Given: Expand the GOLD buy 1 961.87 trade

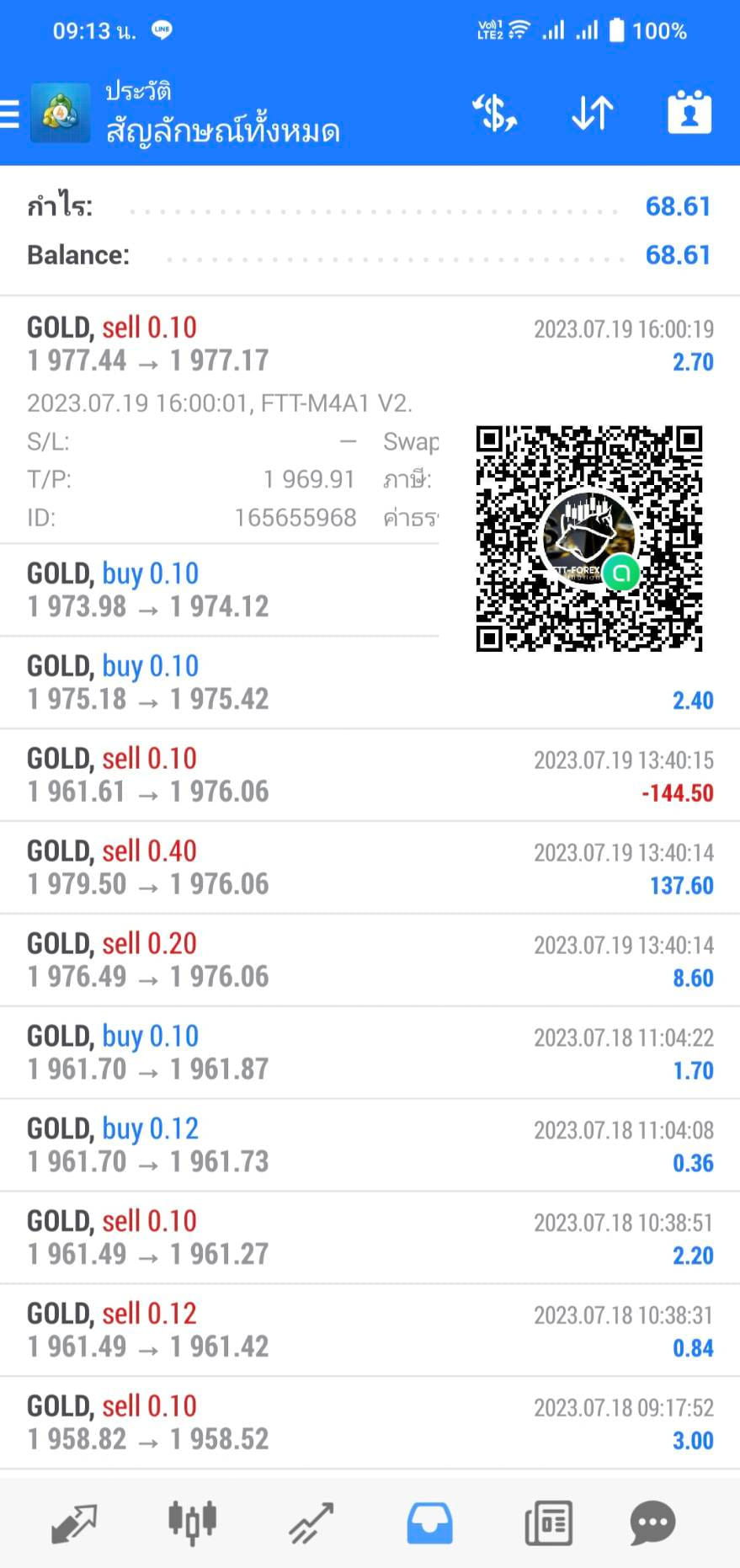Looking at the screenshot, I should [370, 1053].
